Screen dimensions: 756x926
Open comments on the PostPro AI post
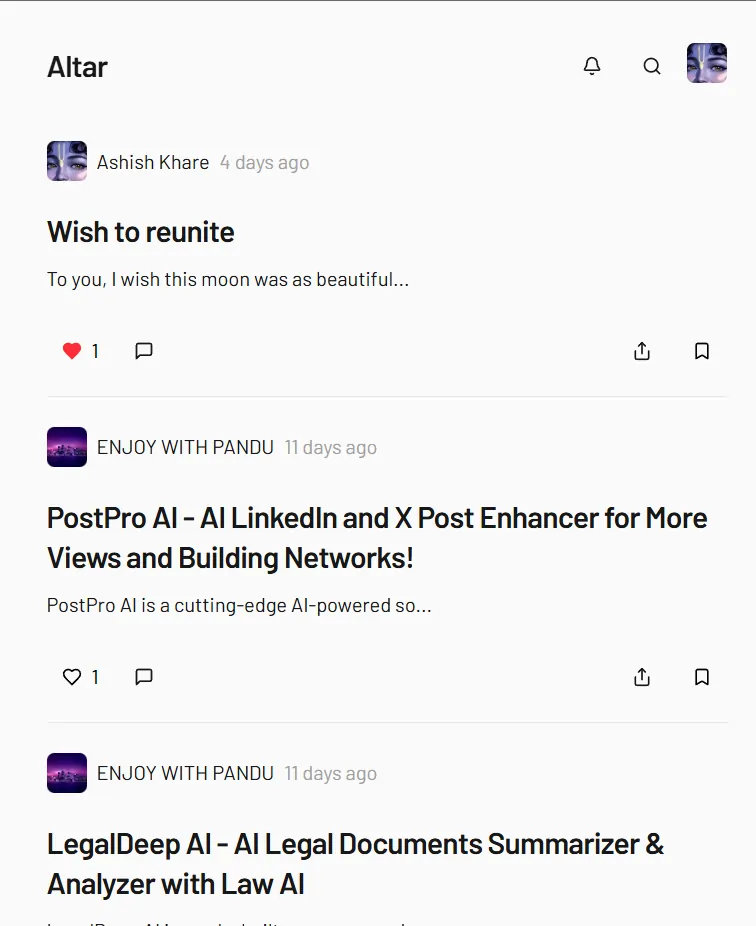pyautogui.click(x=144, y=677)
